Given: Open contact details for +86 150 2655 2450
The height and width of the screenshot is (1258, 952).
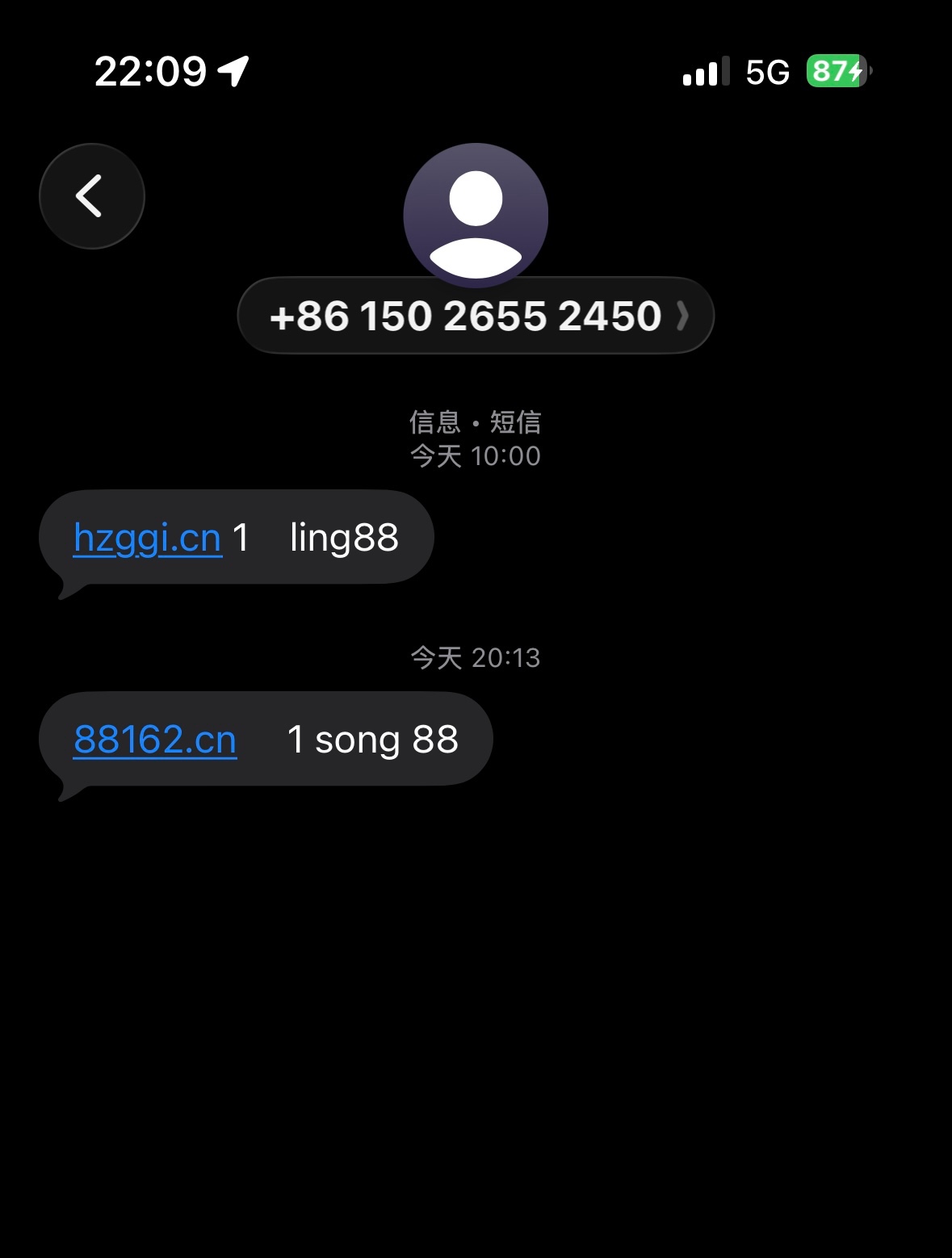Looking at the screenshot, I should [x=476, y=316].
